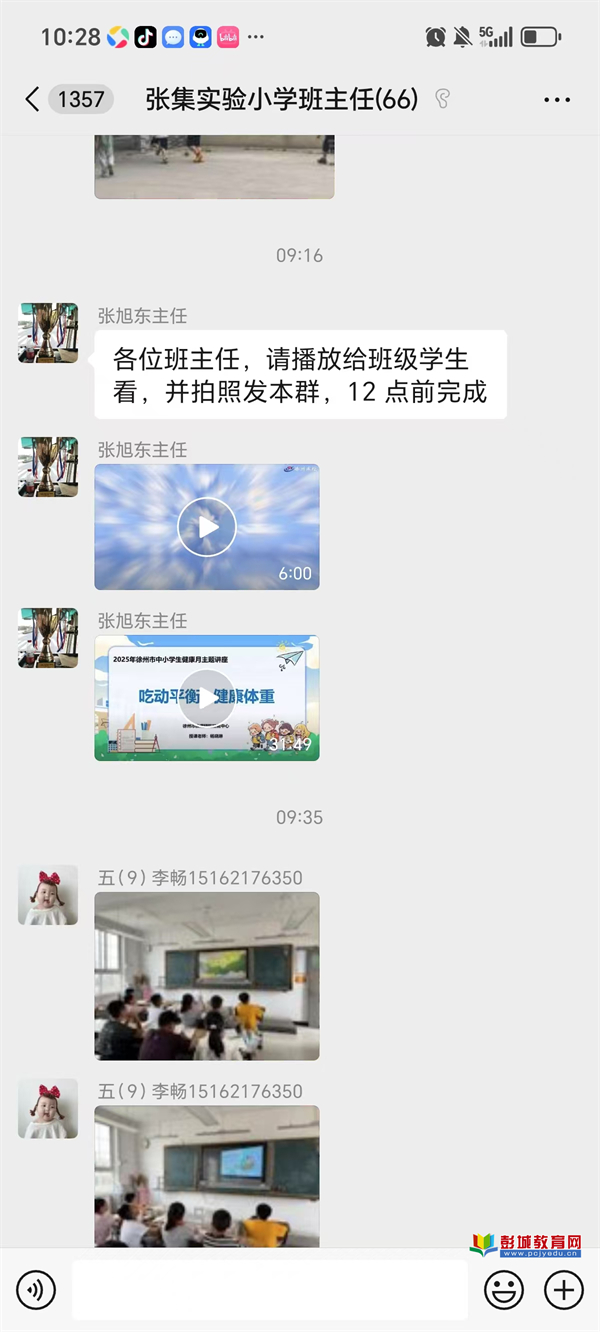Screen dimensions: 600x1332
Task: Open the group chat overflow menu
Action: coord(557,99)
